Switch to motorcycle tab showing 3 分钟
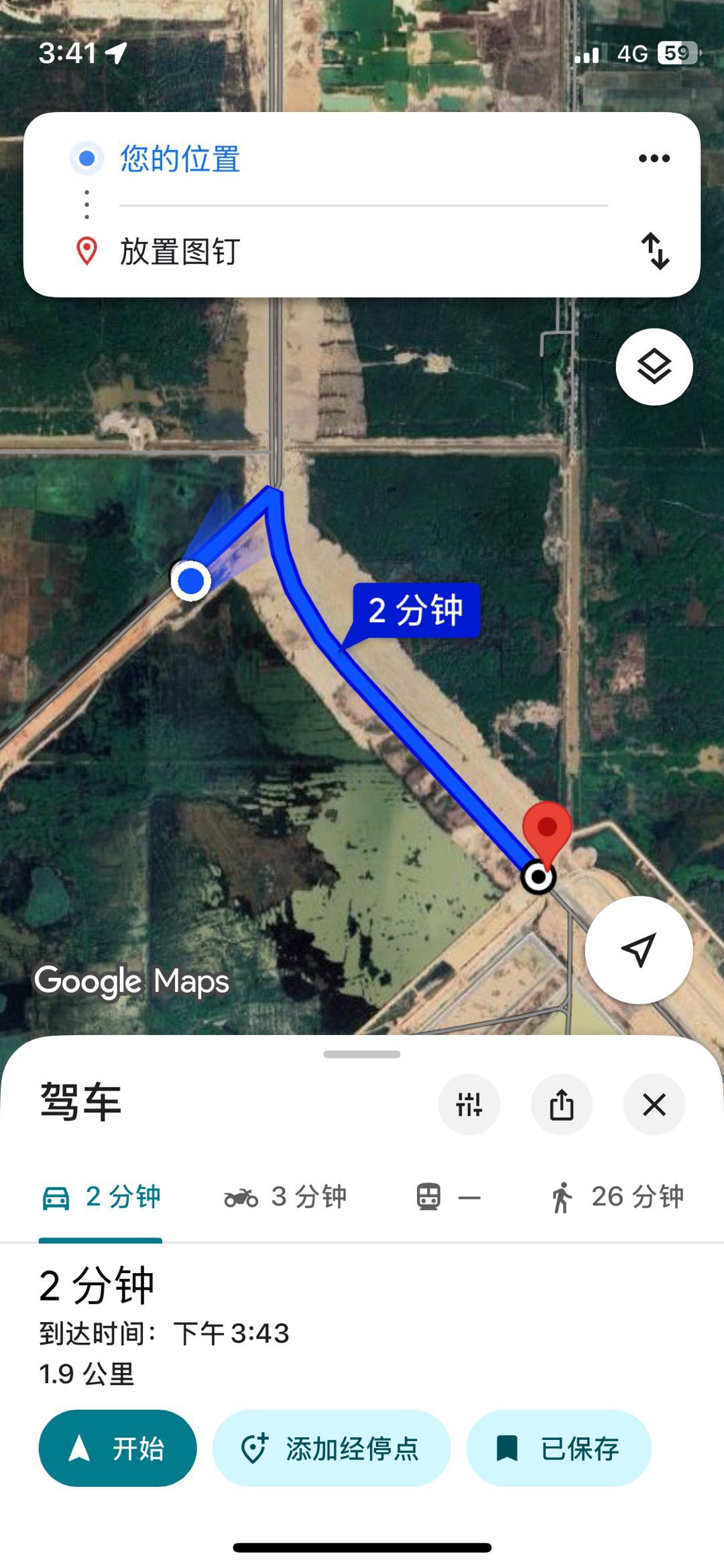The image size is (724, 1568). coord(286,1197)
